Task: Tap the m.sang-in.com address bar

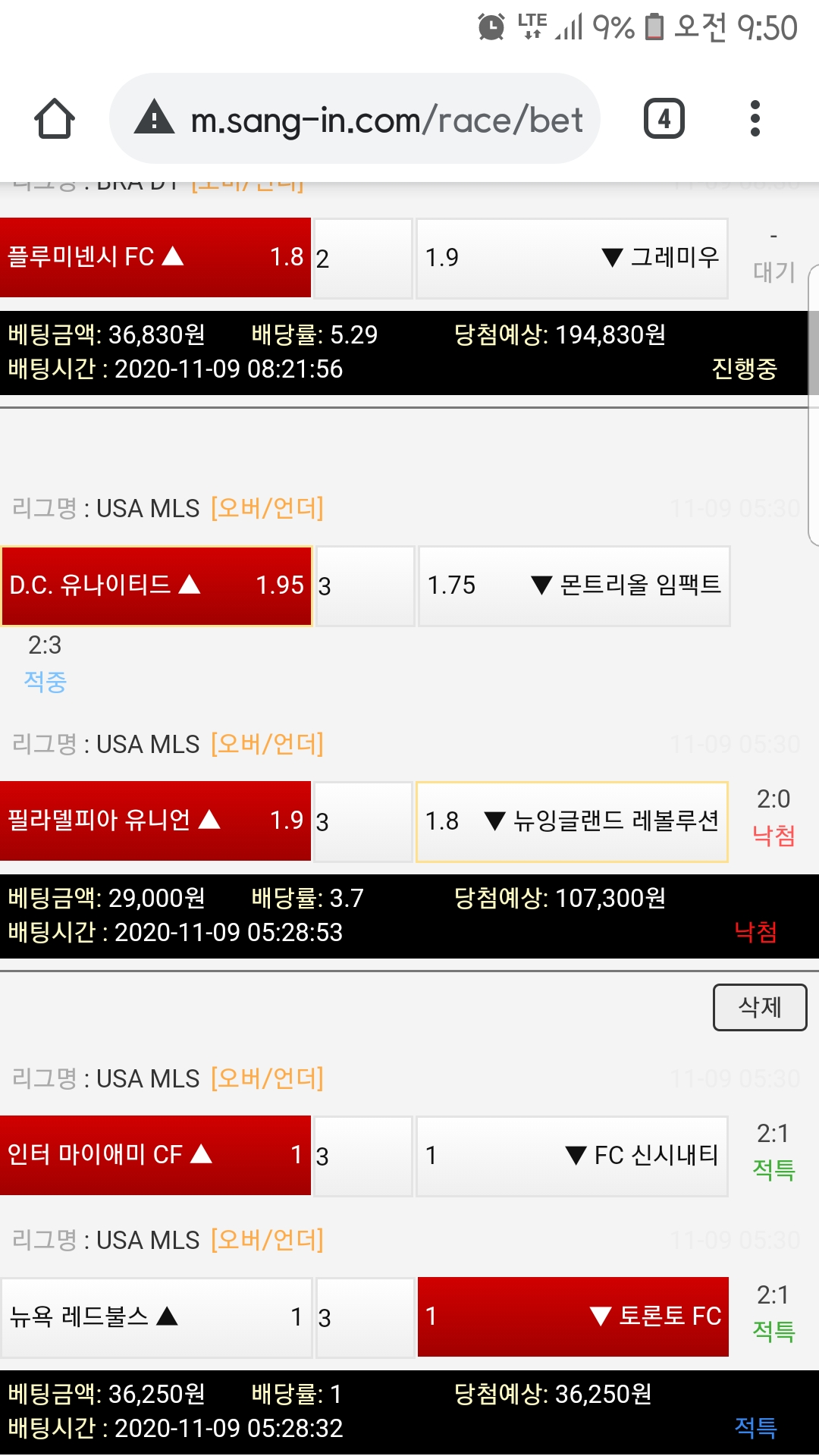Action: point(355,119)
